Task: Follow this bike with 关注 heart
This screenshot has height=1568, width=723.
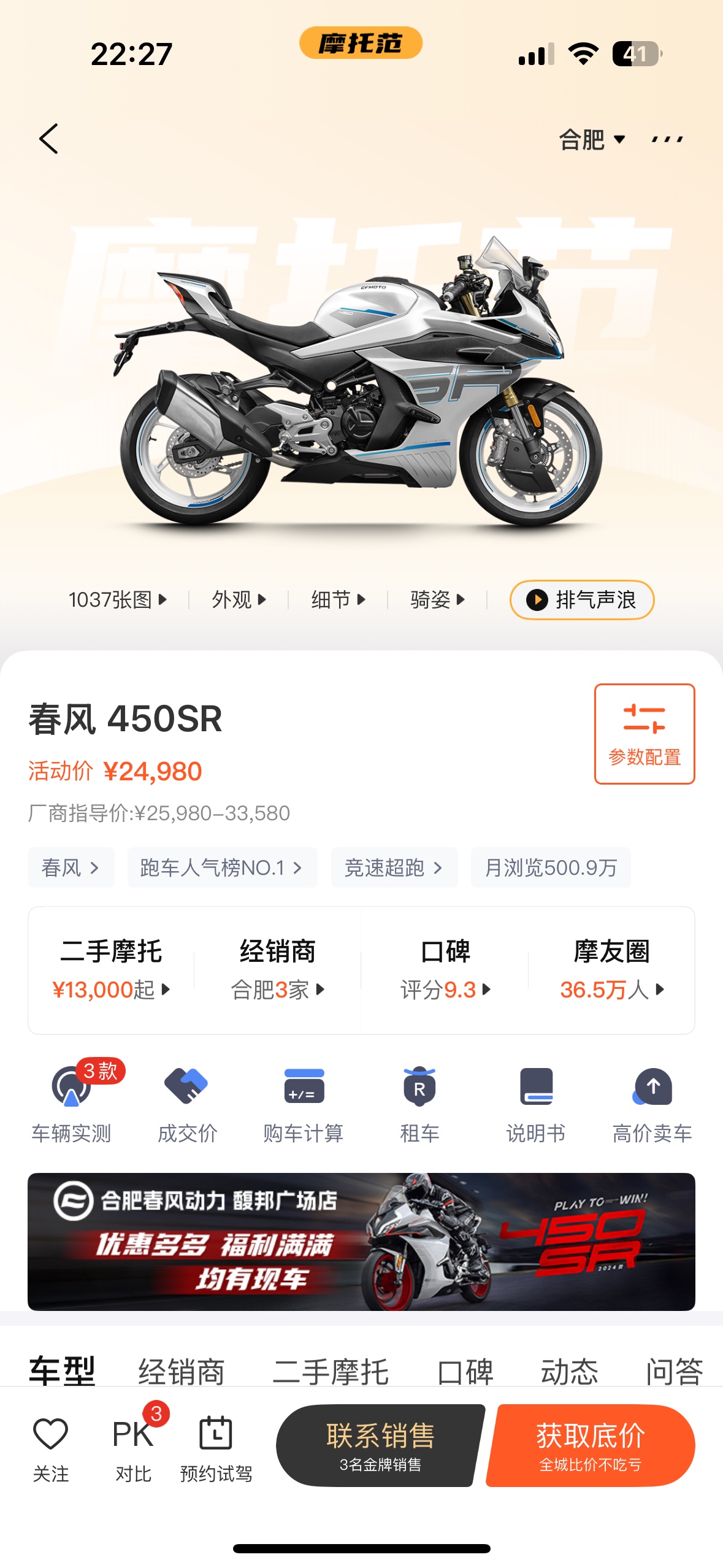Action: tap(50, 1448)
